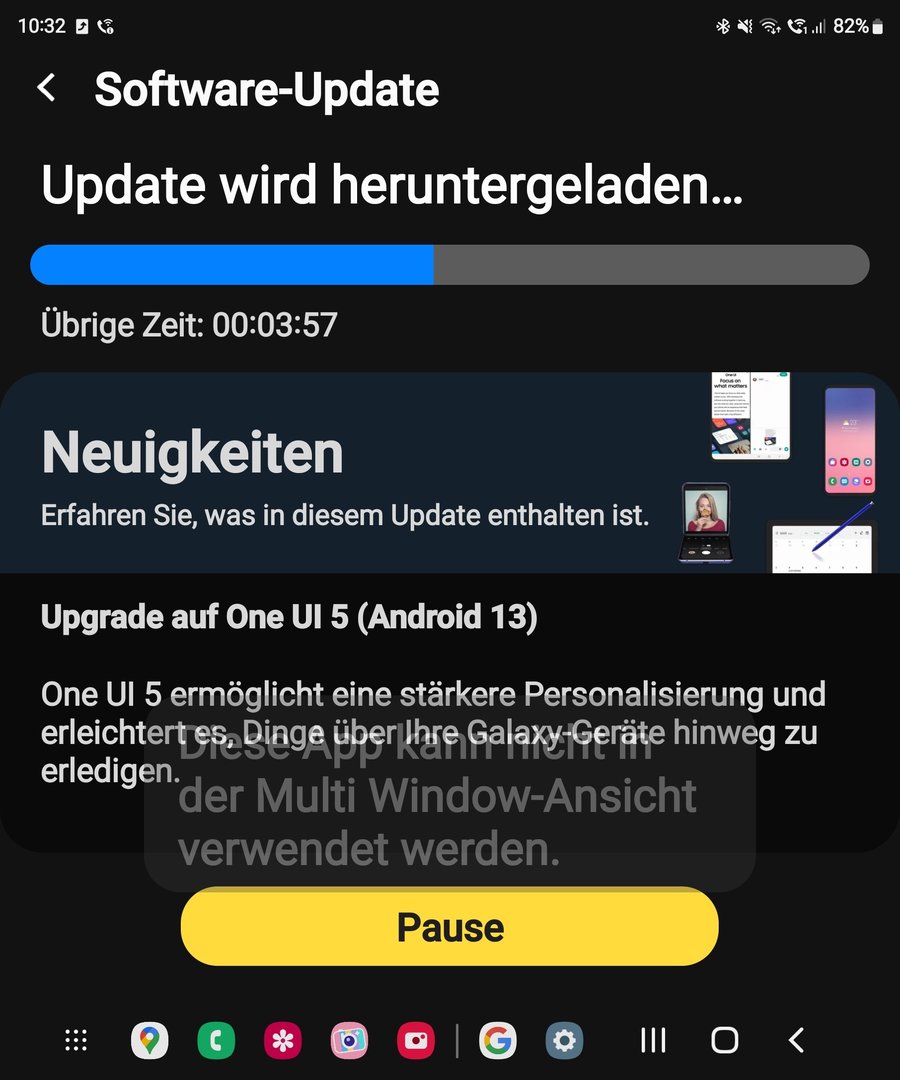Pause the update download

pyautogui.click(x=449, y=927)
